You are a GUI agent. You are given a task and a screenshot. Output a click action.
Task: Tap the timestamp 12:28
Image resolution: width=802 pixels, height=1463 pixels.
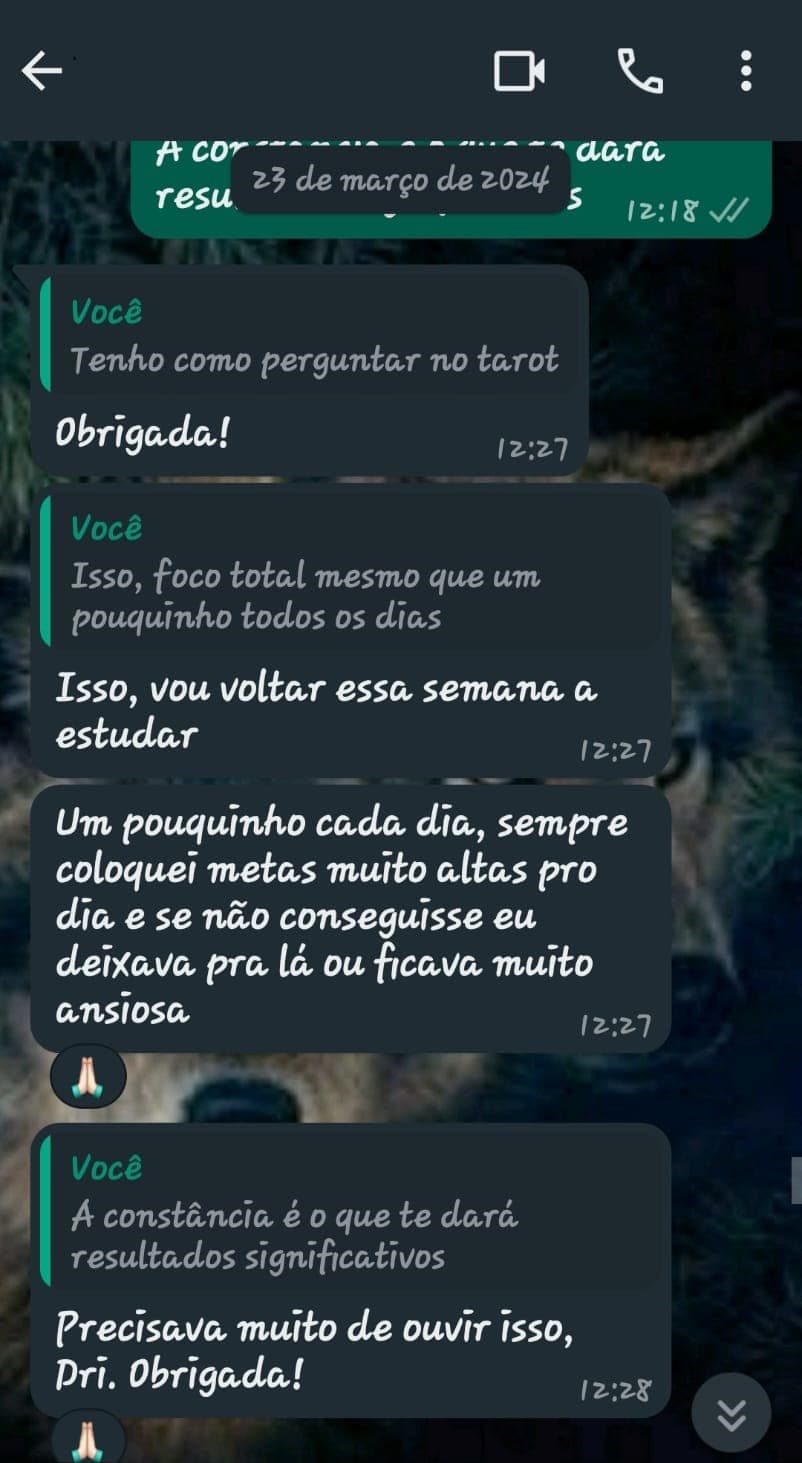click(x=614, y=1388)
